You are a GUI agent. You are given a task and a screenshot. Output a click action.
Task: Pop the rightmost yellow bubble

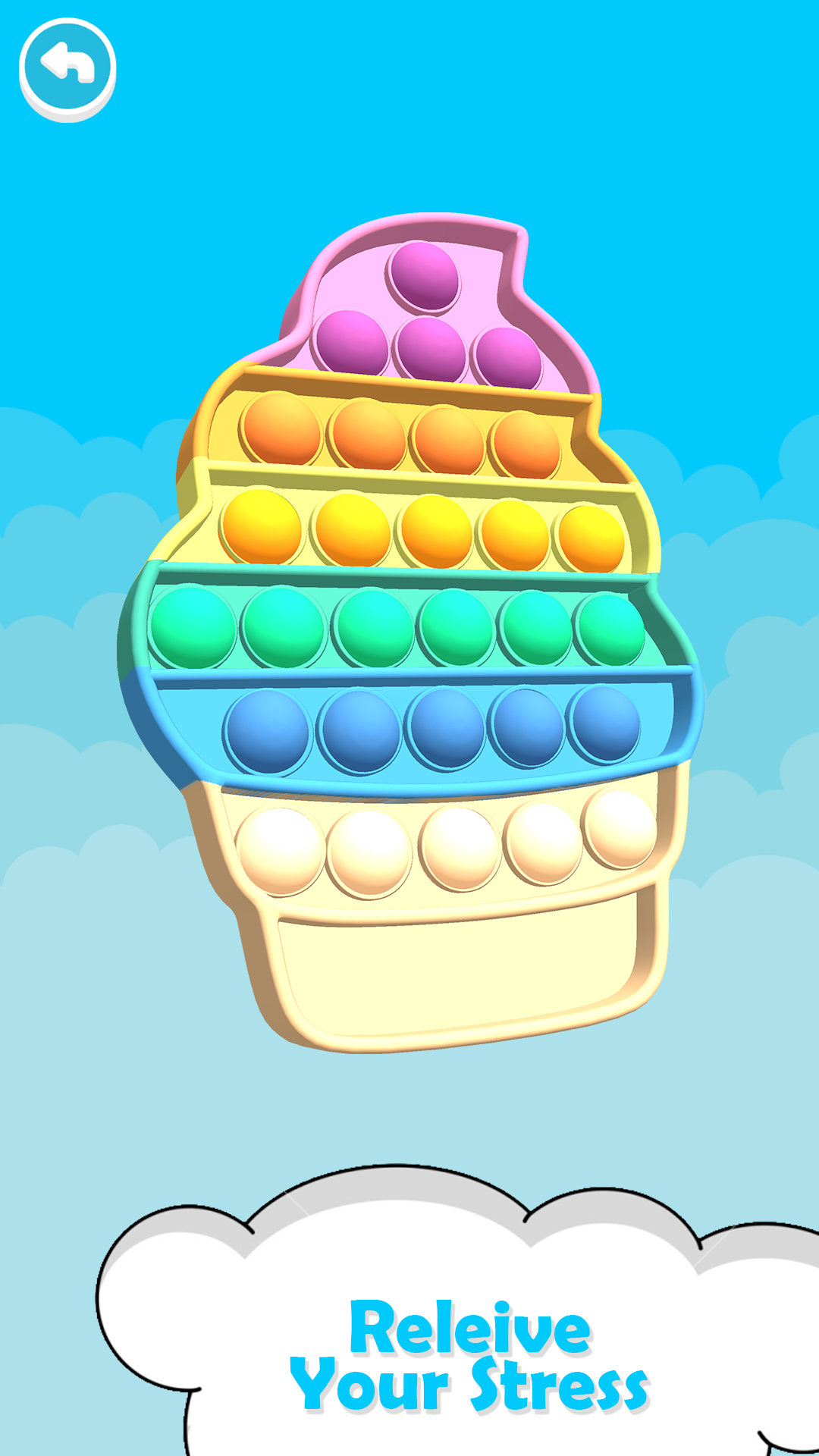point(591,538)
